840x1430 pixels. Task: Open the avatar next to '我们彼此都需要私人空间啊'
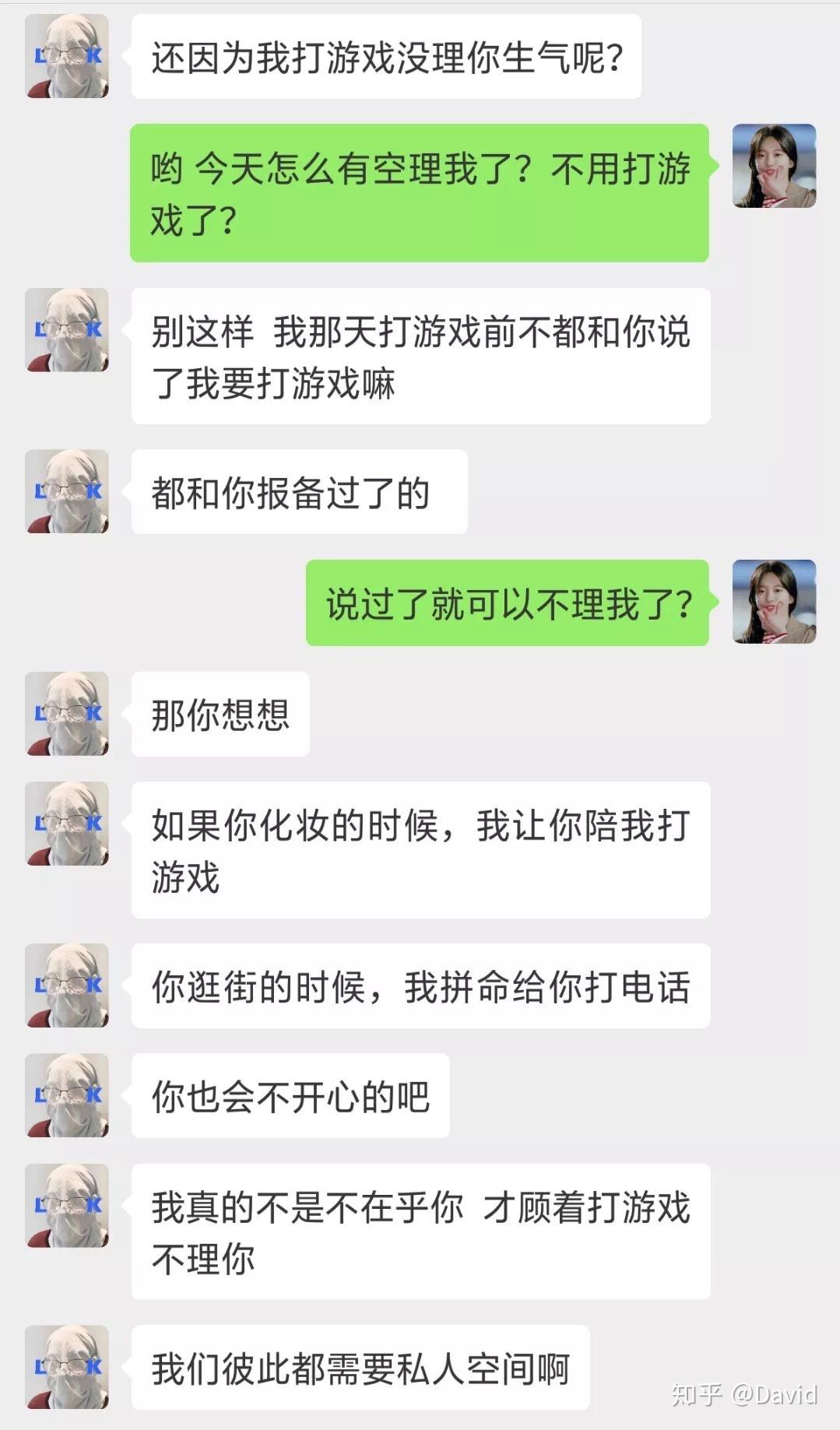(67, 1367)
